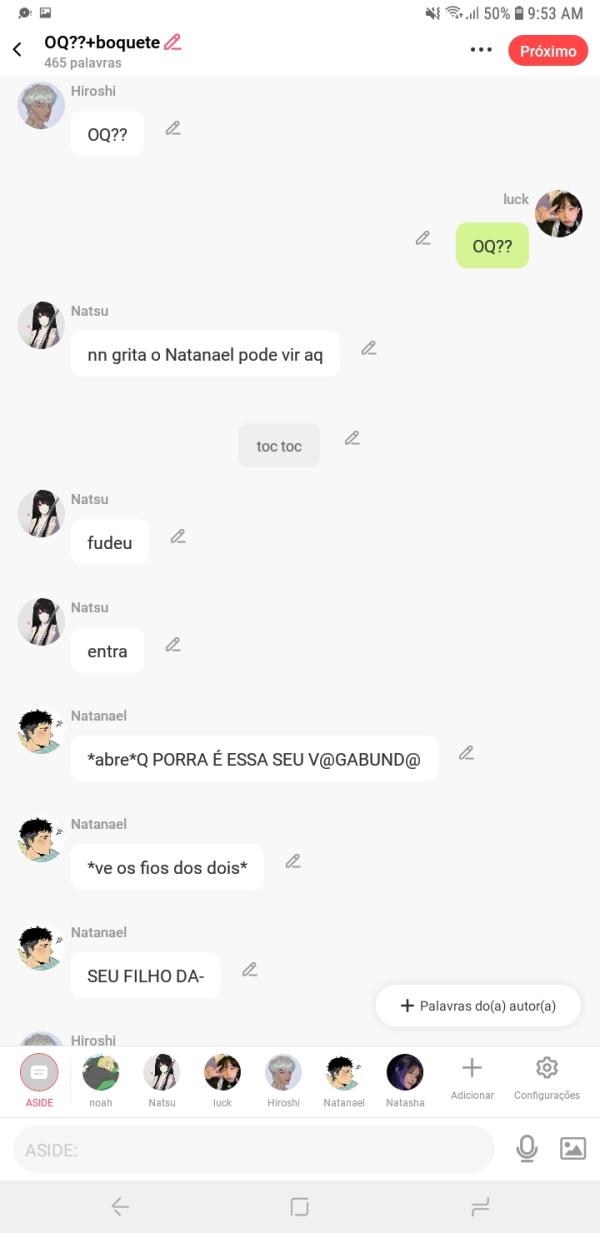Go back using the top-left arrow
The image size is (600, 1233).
(x=17, y=50)
